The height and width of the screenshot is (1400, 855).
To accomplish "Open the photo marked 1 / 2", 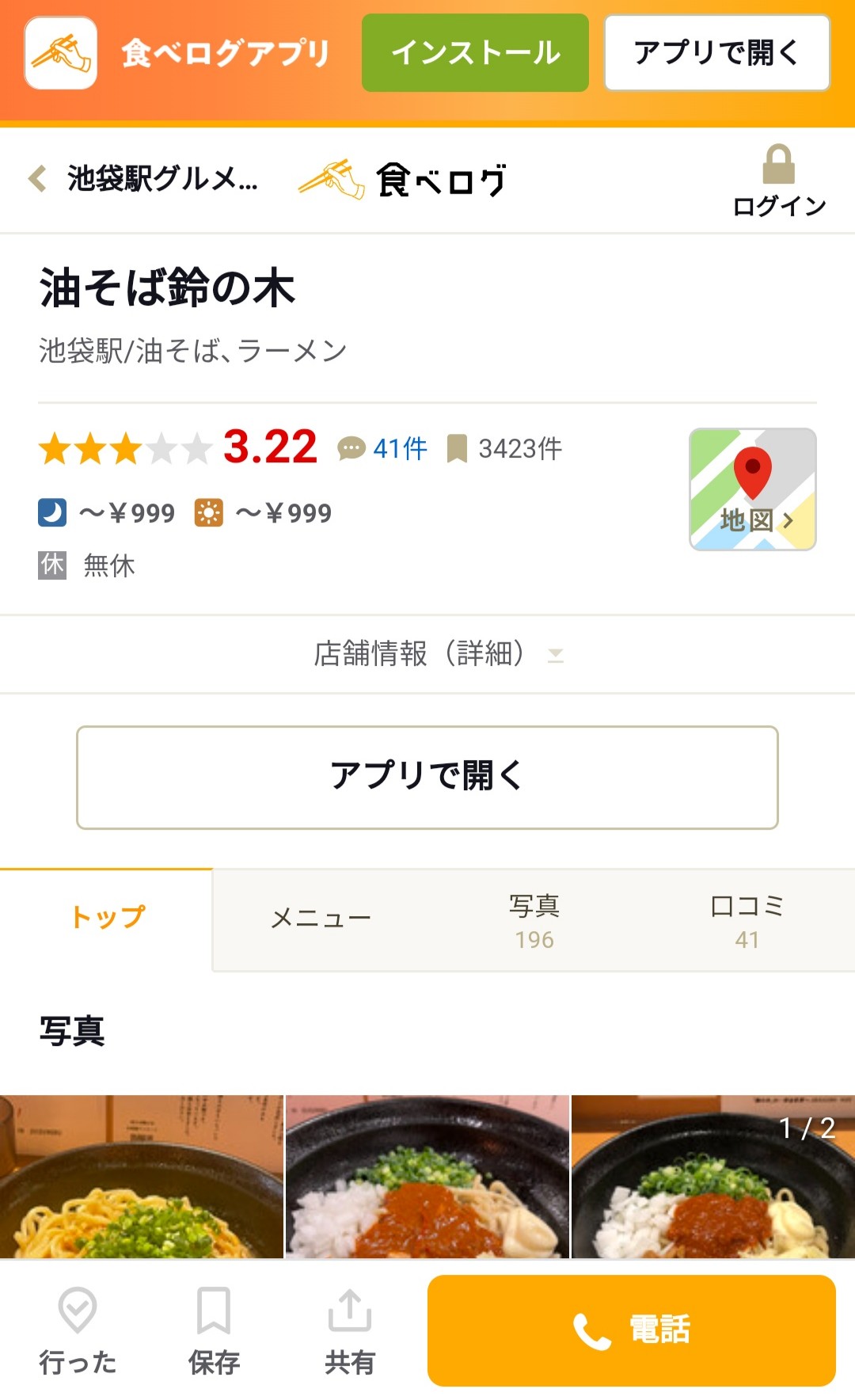I will tap(712, 1177).
